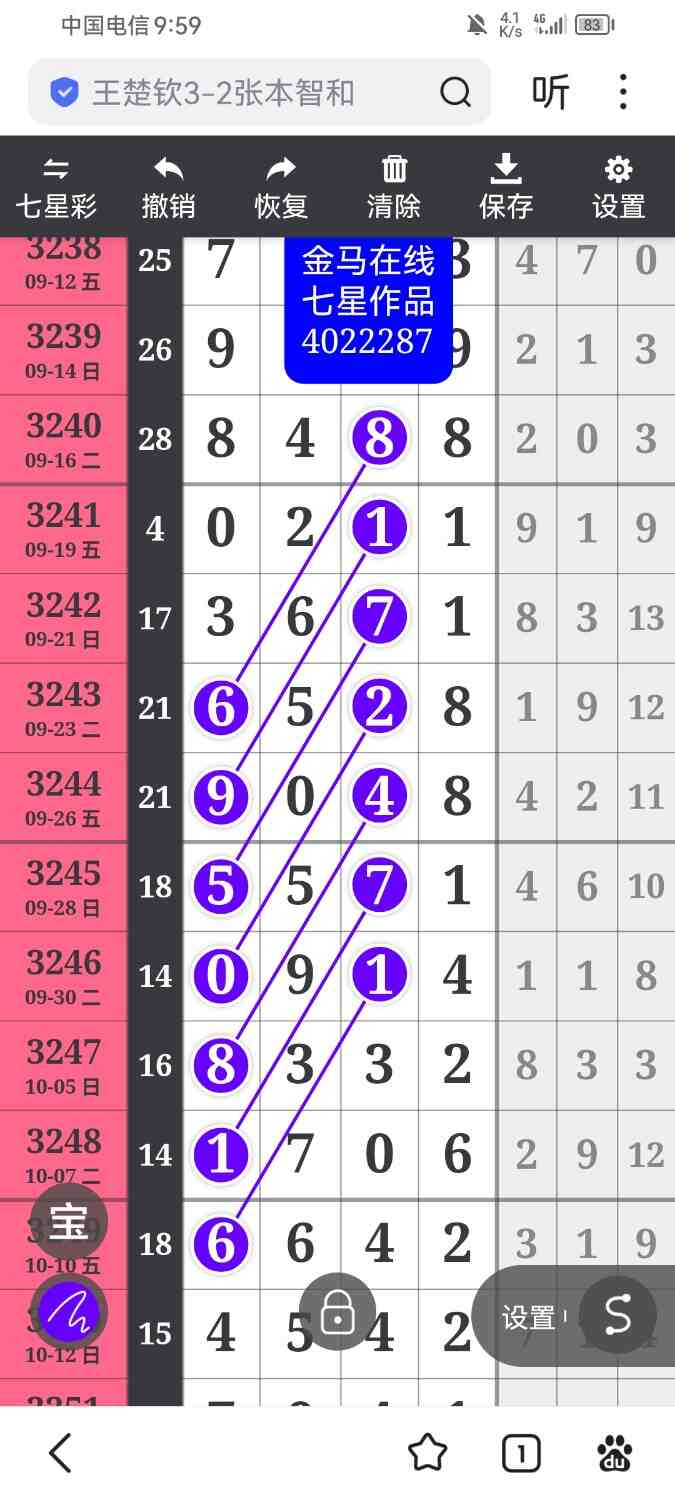The image size is (675, 1500).
Task: Tap the round S curve button
Action: click(617, 1316)
